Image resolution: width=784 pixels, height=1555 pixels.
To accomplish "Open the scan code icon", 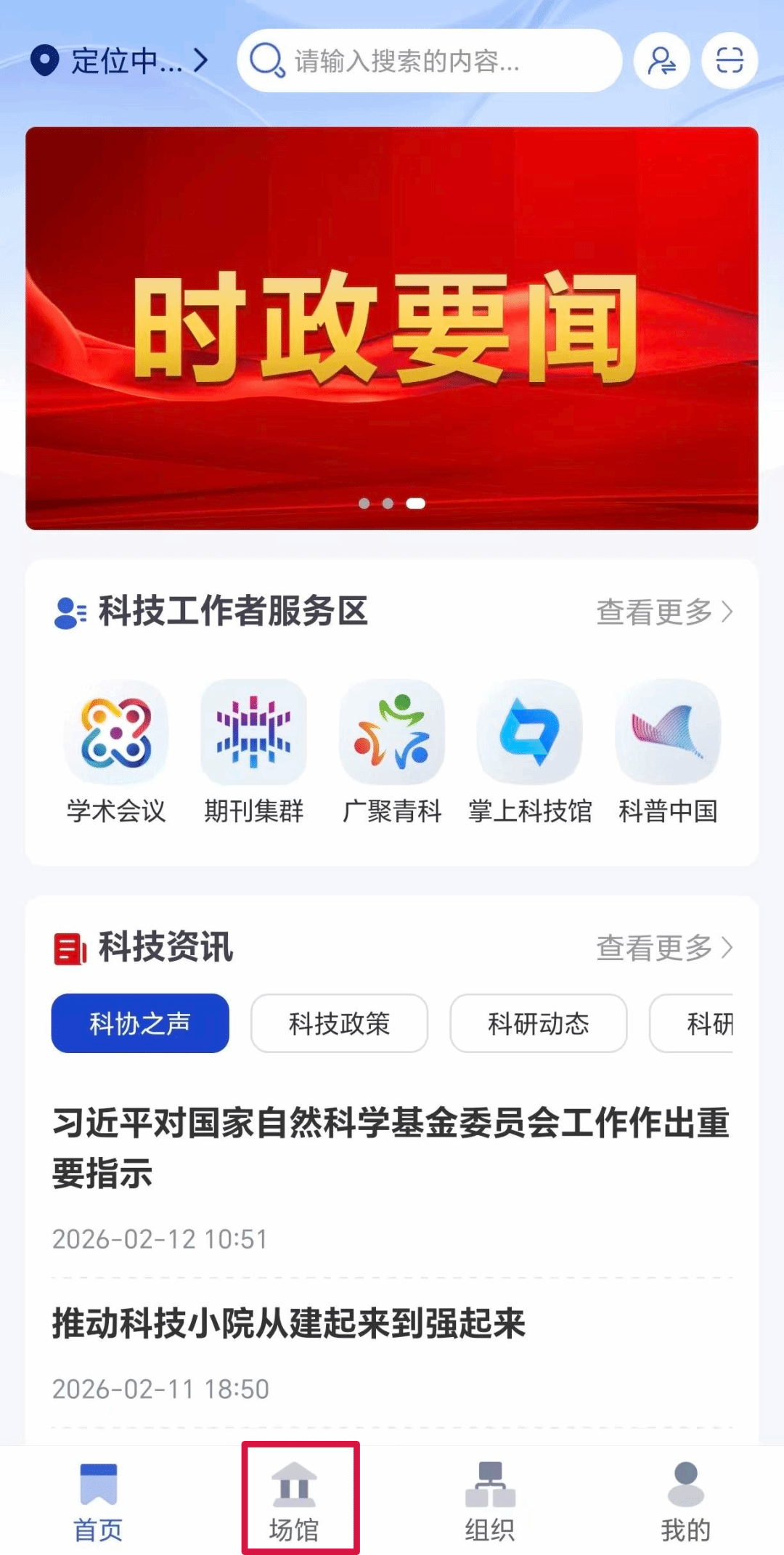I will (x=729, y=61).
